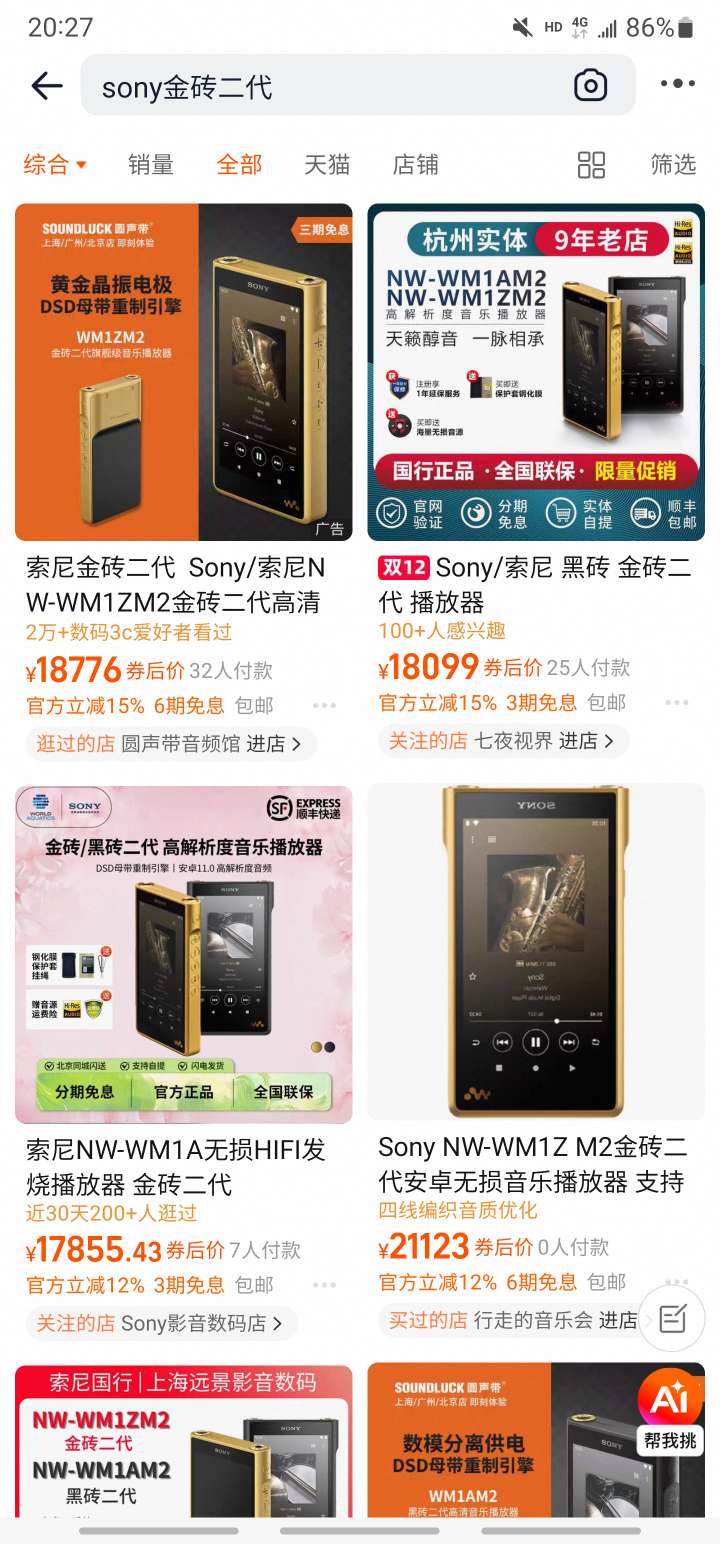Tap the search box showing sony金砖二代
This screenshot has width=720, height=1544.
click(x=320, y=86)
